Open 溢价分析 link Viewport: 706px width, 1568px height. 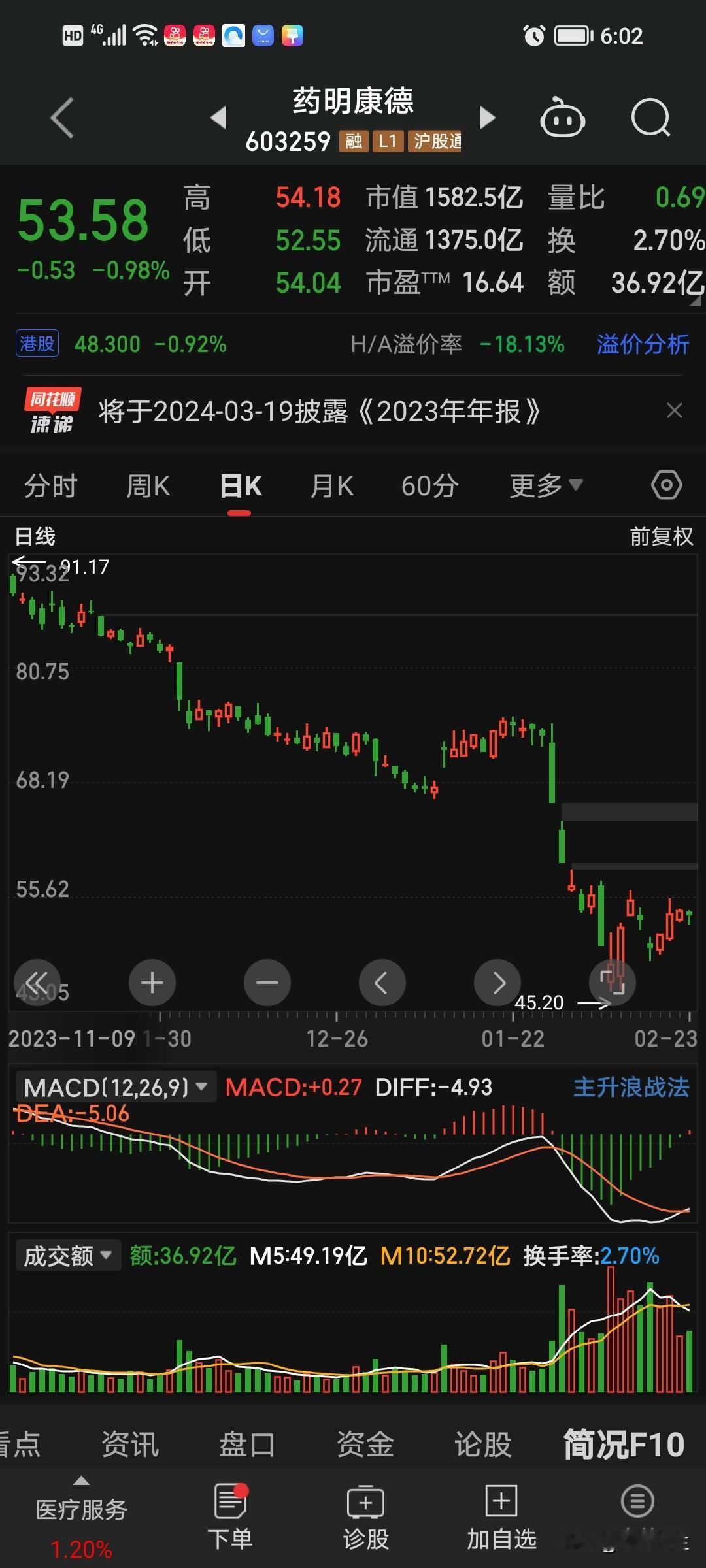(643, 344)
